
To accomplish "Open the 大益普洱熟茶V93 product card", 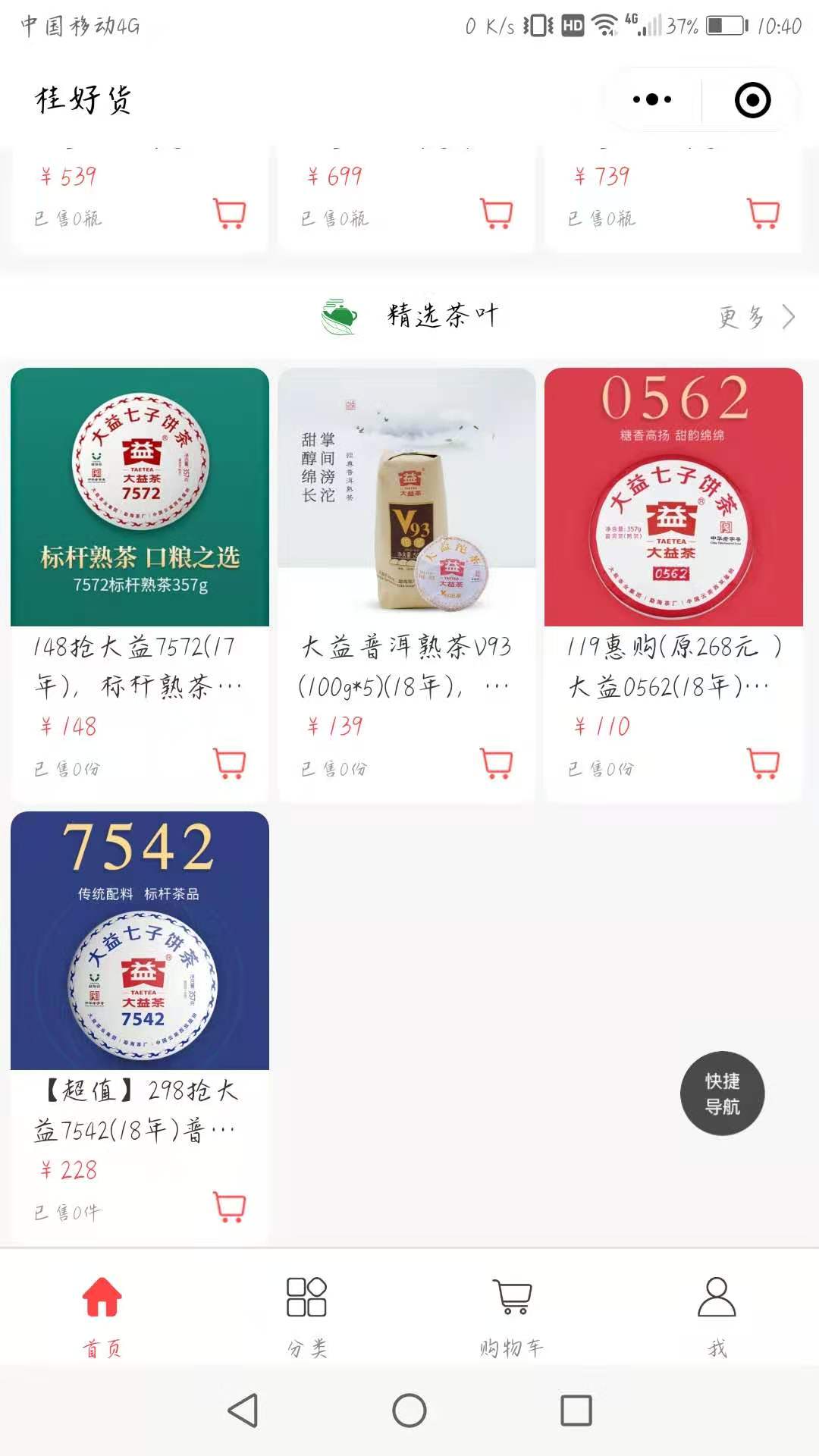I will coord(406,497).
